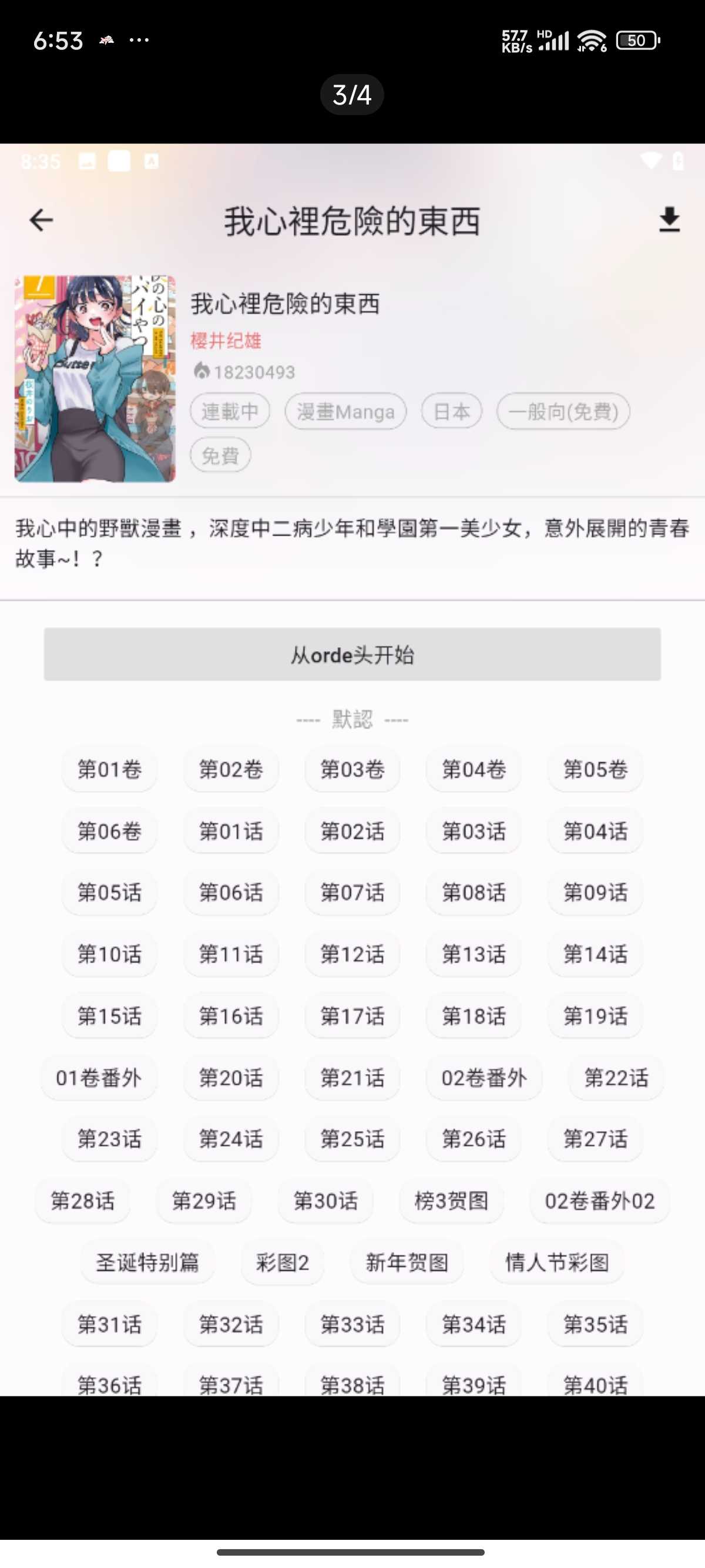Screen dimensions: 705x1568
Task: Tap the full-screen screenshot preview image
Action: [x=352, y=769]
